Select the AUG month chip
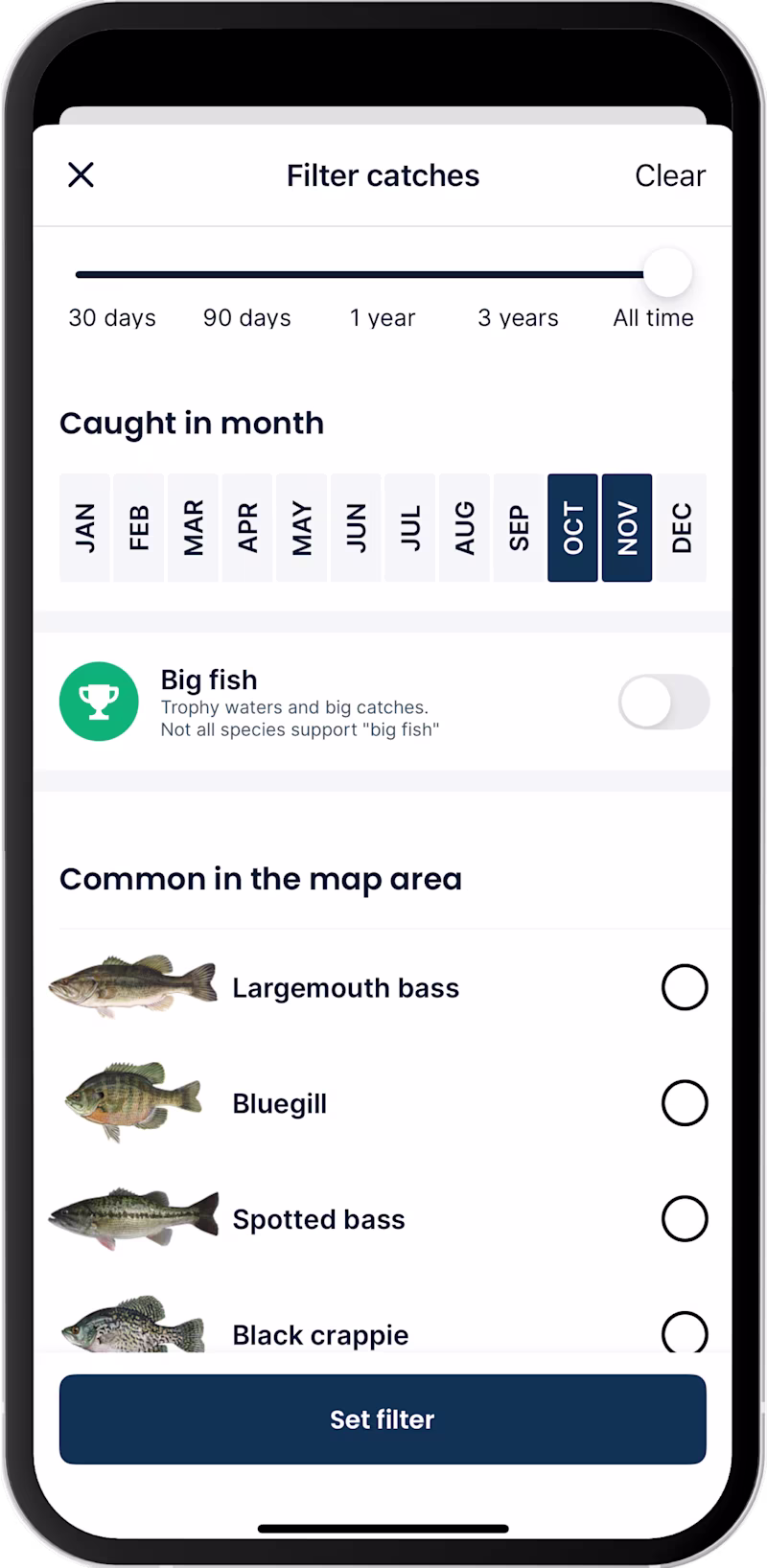This screenshot has width=767, height=1568. tap(464, 527)
